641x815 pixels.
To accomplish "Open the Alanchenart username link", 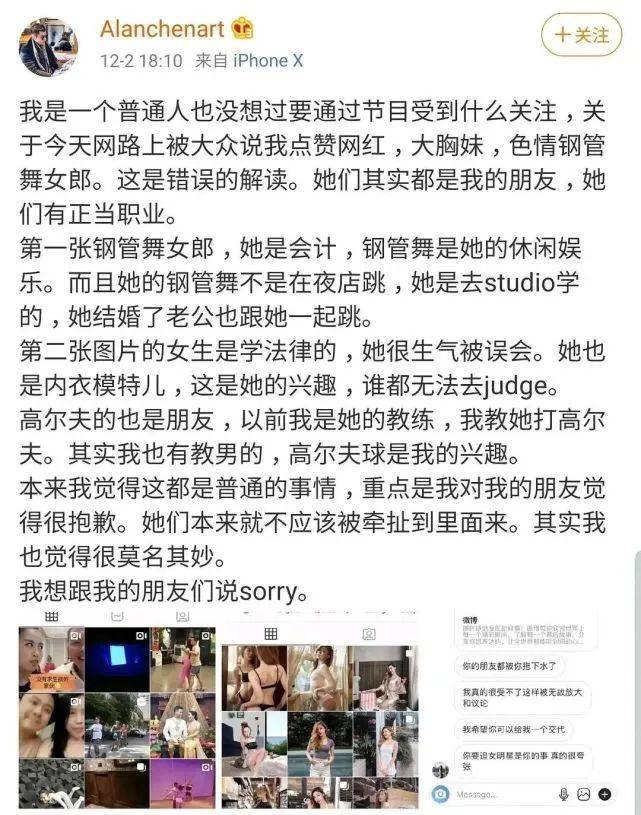I will click(163, 29).
